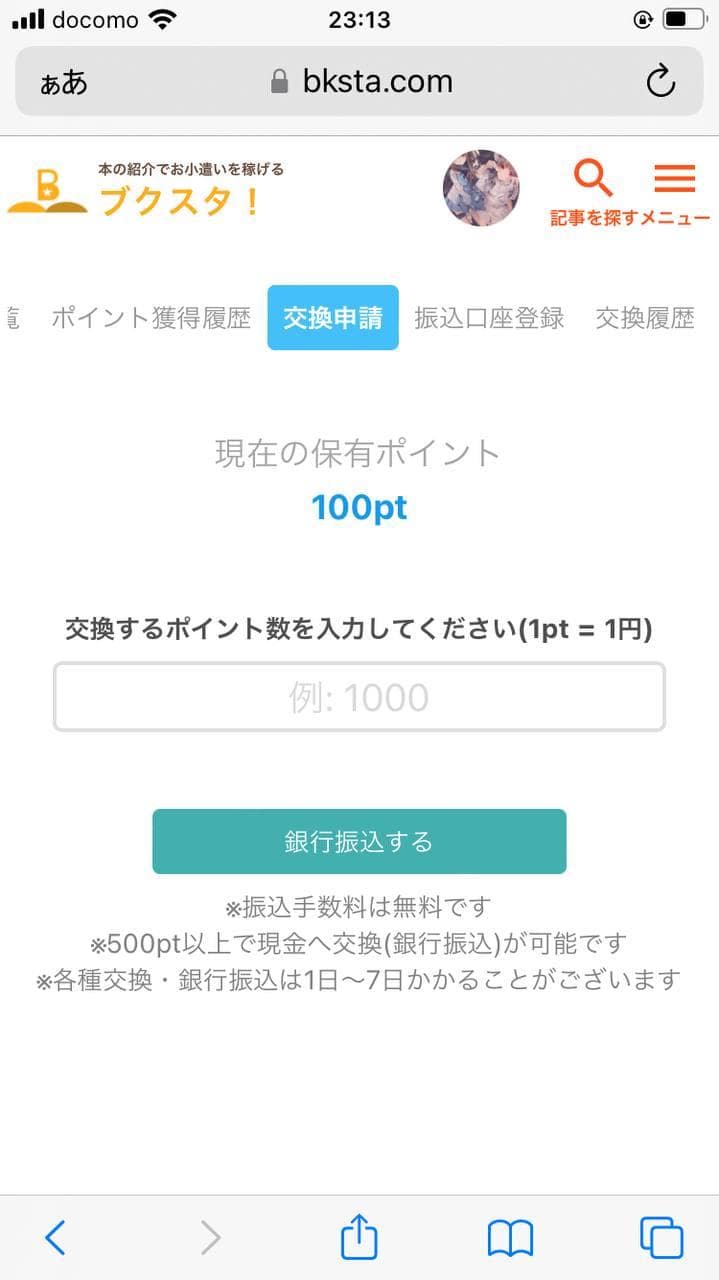Switch to the ポイント獲得履歴 tab
Screen dimensions: 719x1280
151,318
